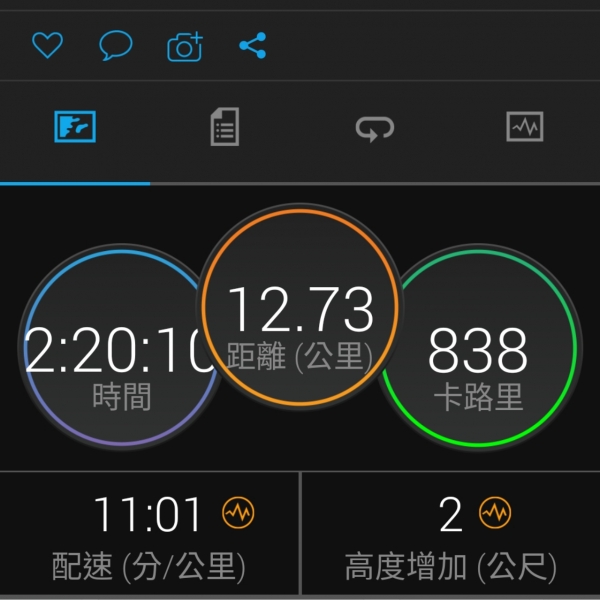
Task: Add a photo using the camera icon
Action: coord(185,46)
